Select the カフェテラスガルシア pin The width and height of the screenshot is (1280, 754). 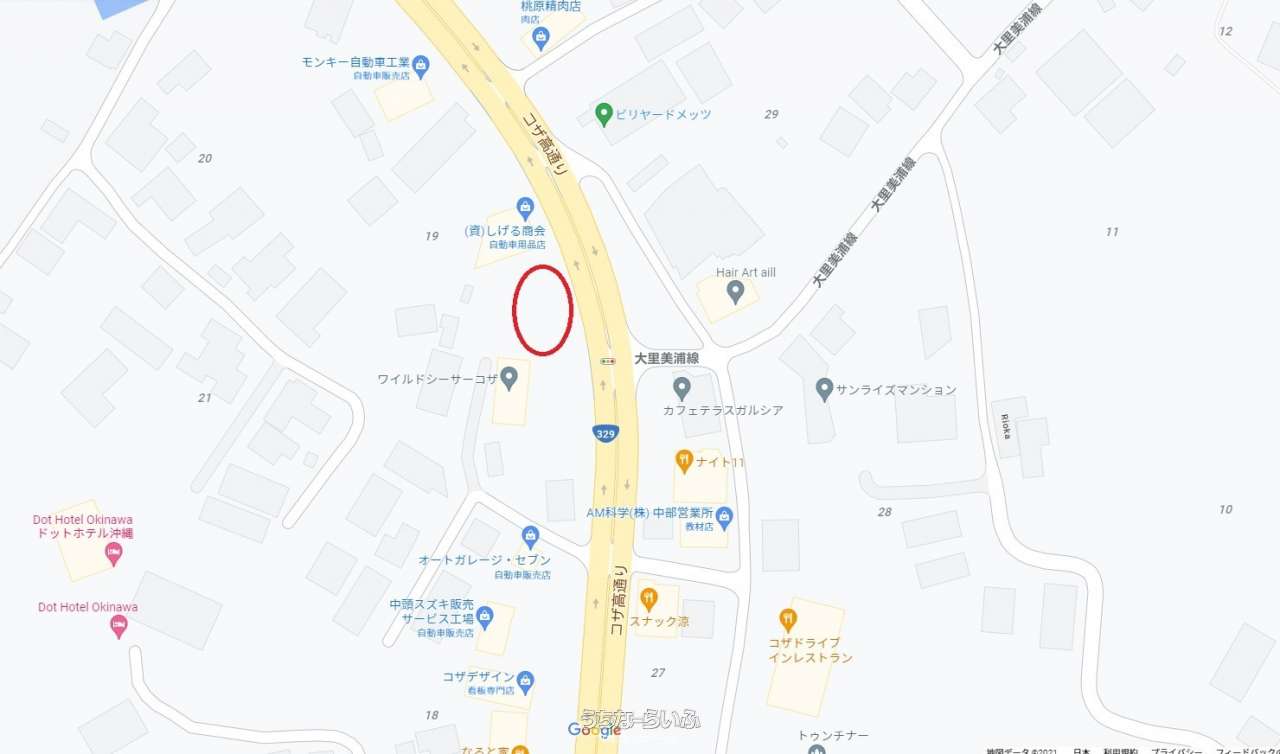point(682,387)
